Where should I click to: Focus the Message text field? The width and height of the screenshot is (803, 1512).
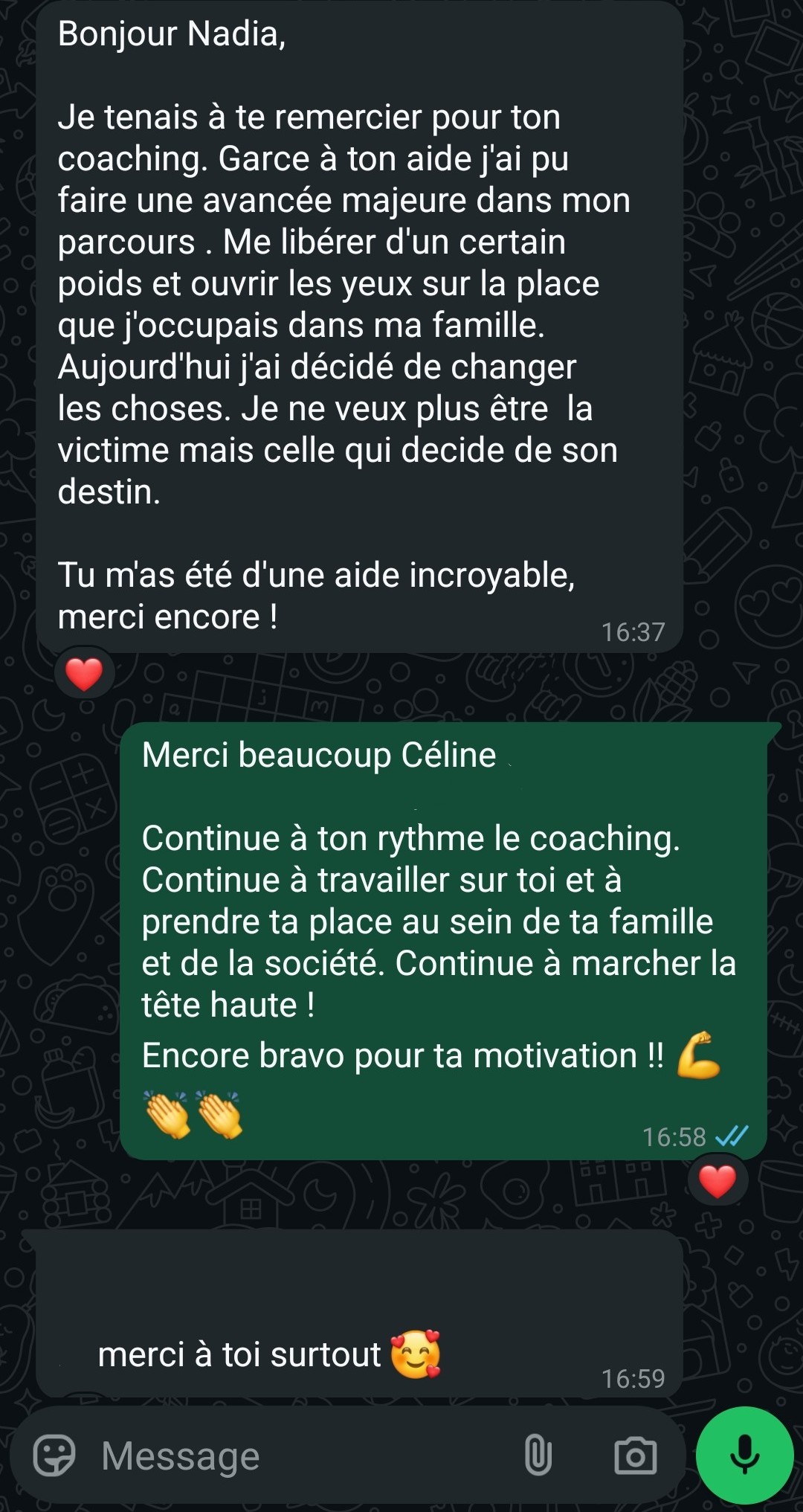(x=297, y=1455)
